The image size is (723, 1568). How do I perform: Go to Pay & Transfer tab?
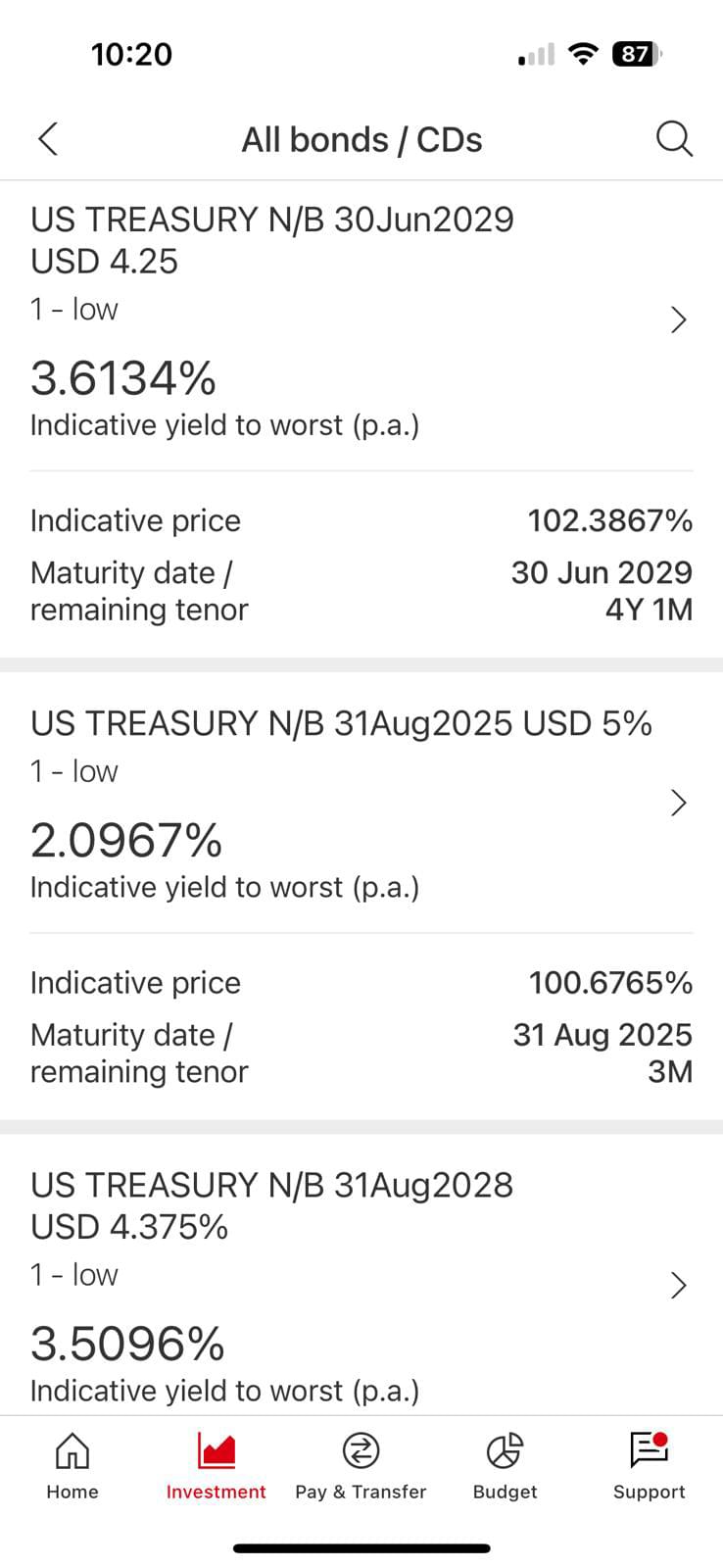[x=361, y=1466]
